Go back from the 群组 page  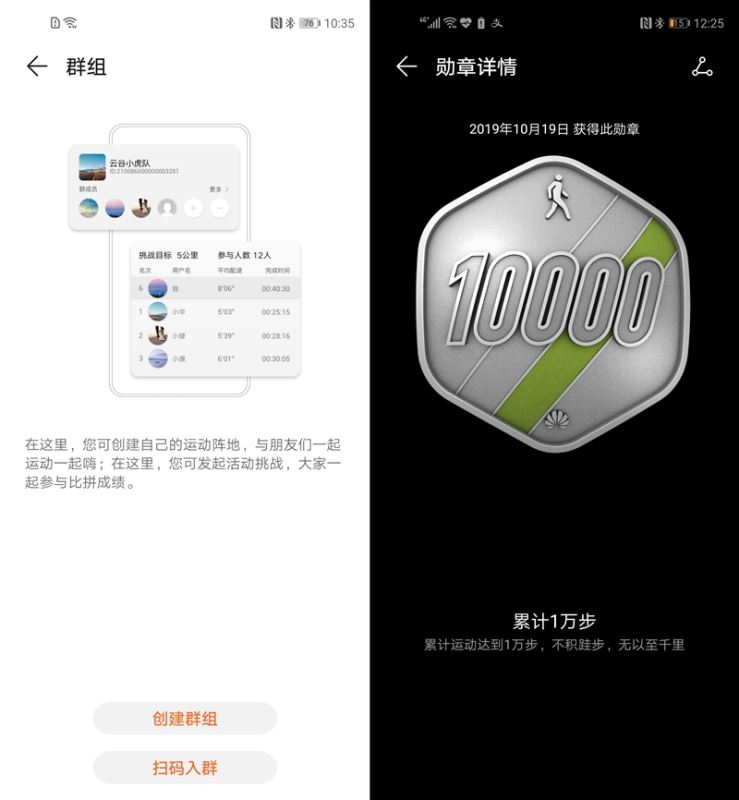[37, 67]
